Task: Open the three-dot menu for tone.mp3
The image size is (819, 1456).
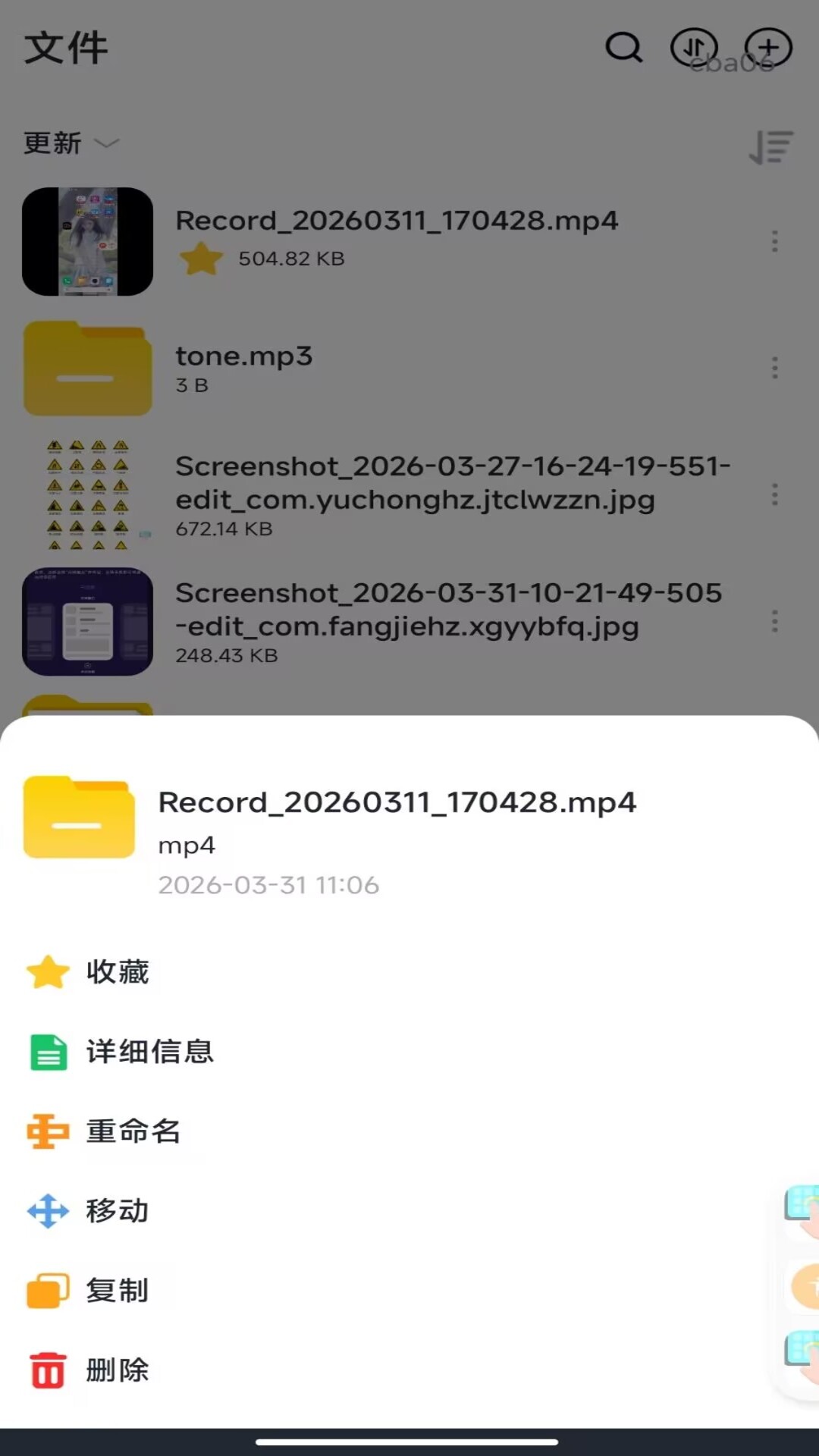Action: pos(775,369)
